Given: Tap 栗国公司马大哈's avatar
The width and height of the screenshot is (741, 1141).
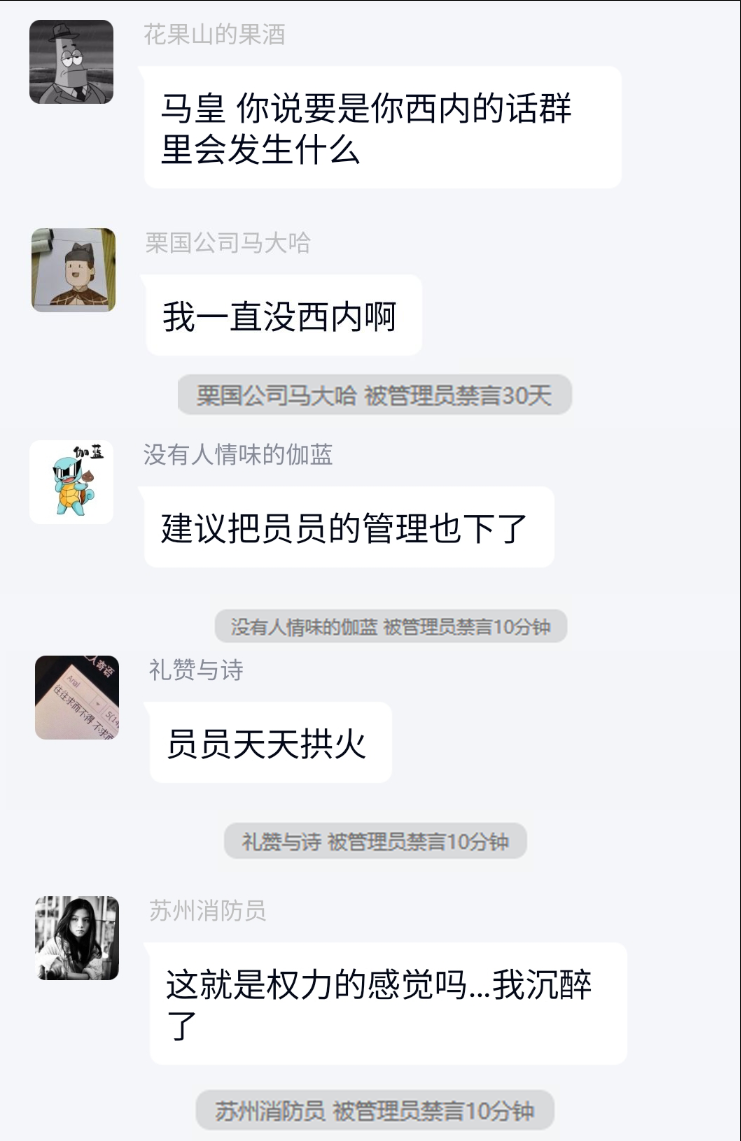Looking at the screenshot, I should tap(73, 270).
